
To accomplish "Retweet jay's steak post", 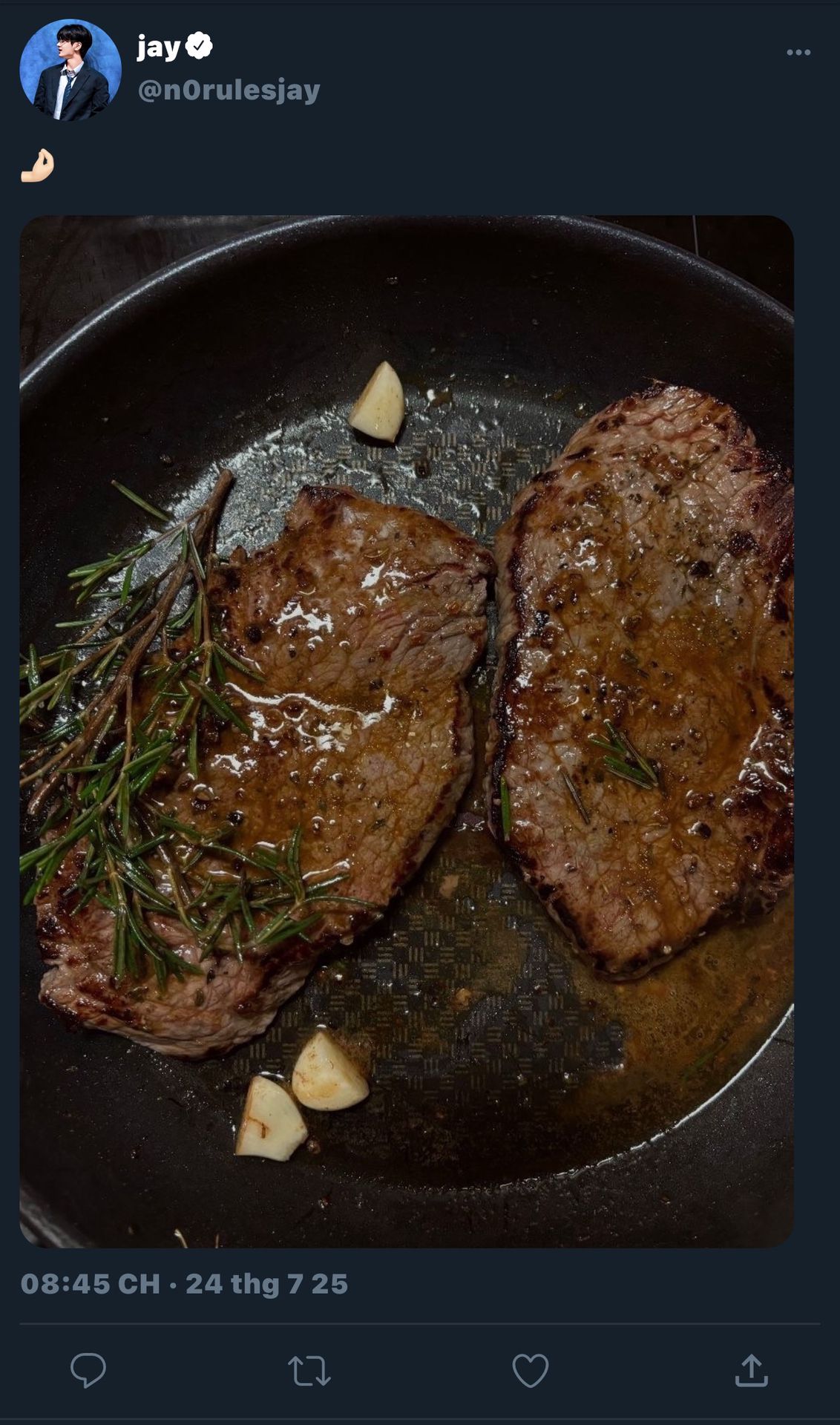I will pyautogui.click(x=309, y=1371).
